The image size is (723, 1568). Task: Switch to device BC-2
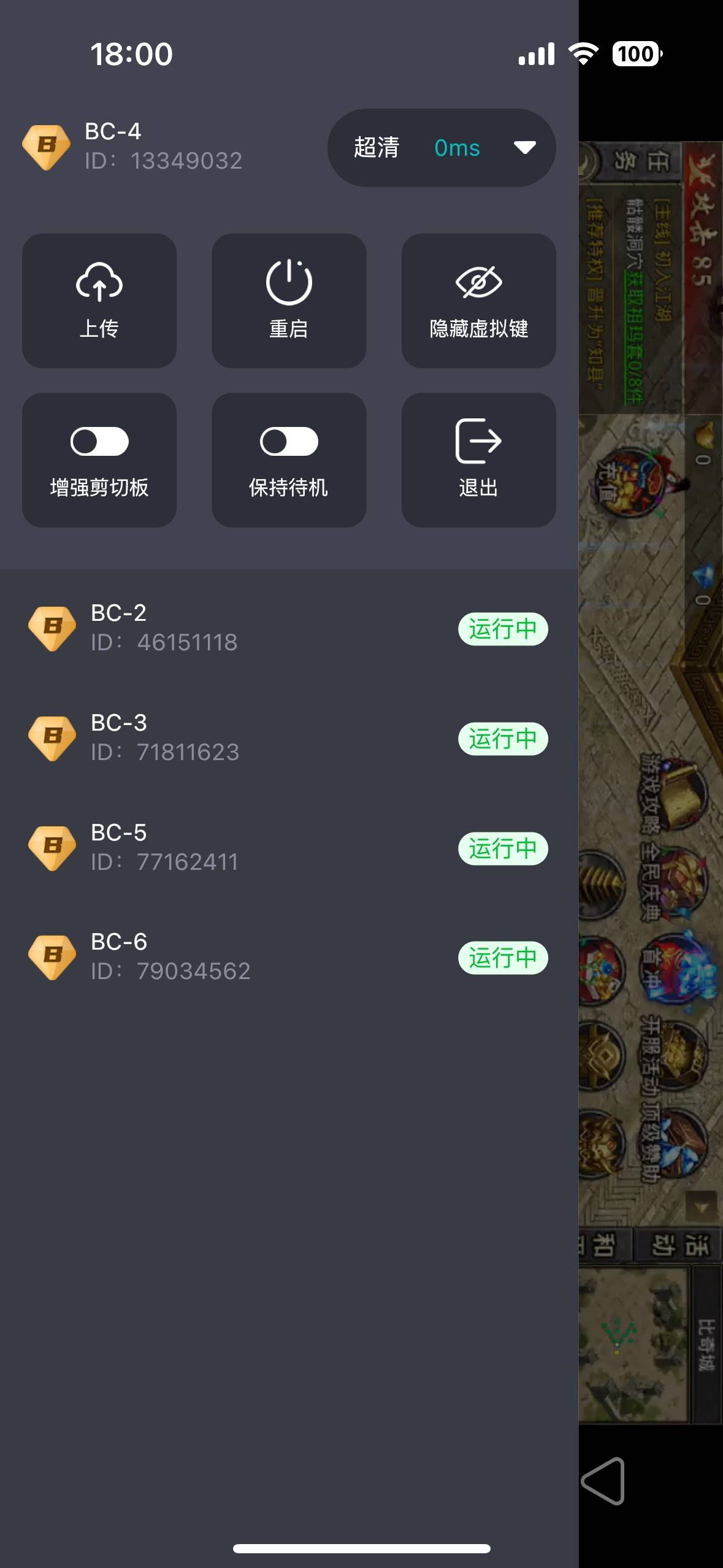pyautogui.click(x=288, y=628)
